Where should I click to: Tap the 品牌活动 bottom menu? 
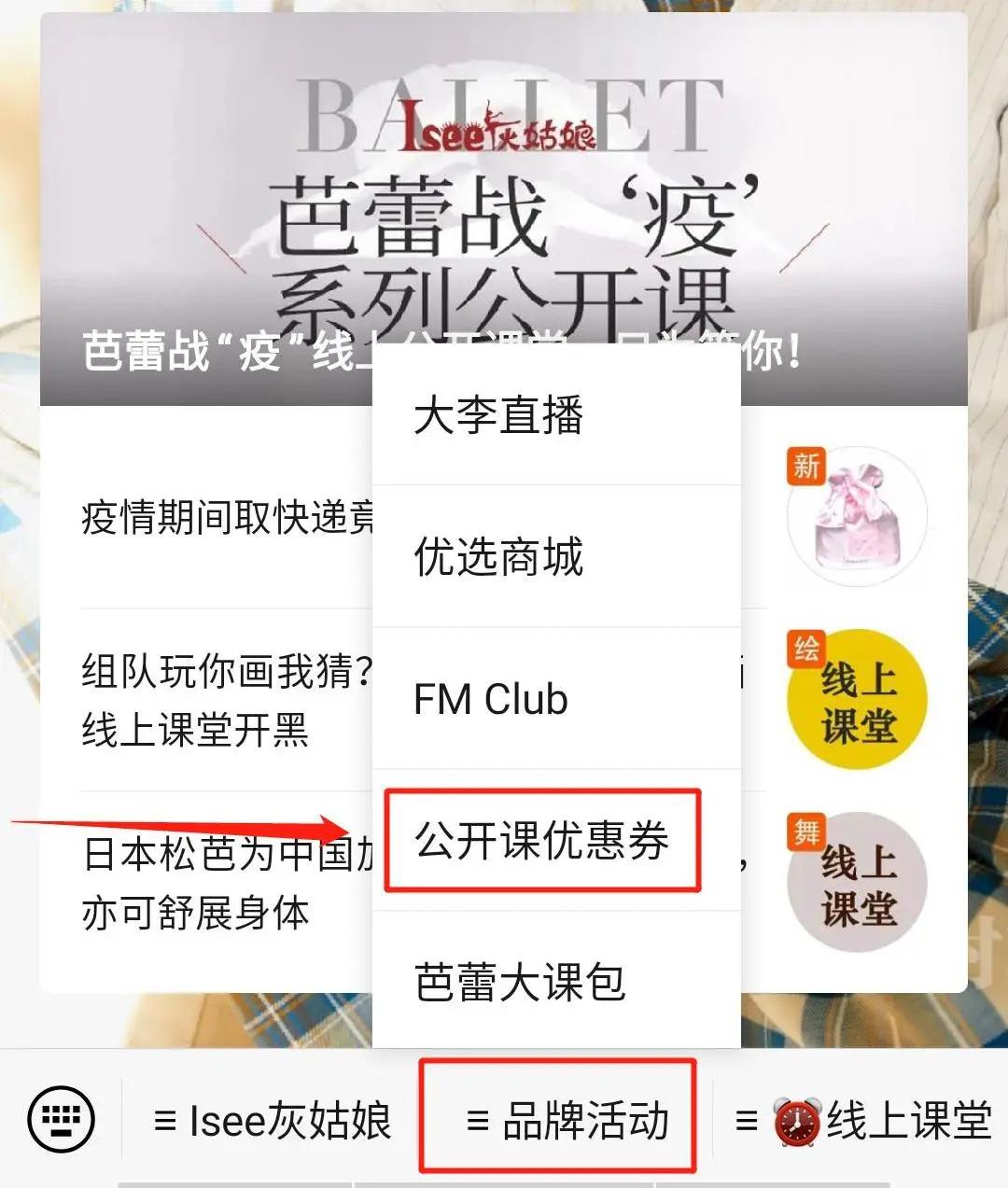[x=567, y=1120]
